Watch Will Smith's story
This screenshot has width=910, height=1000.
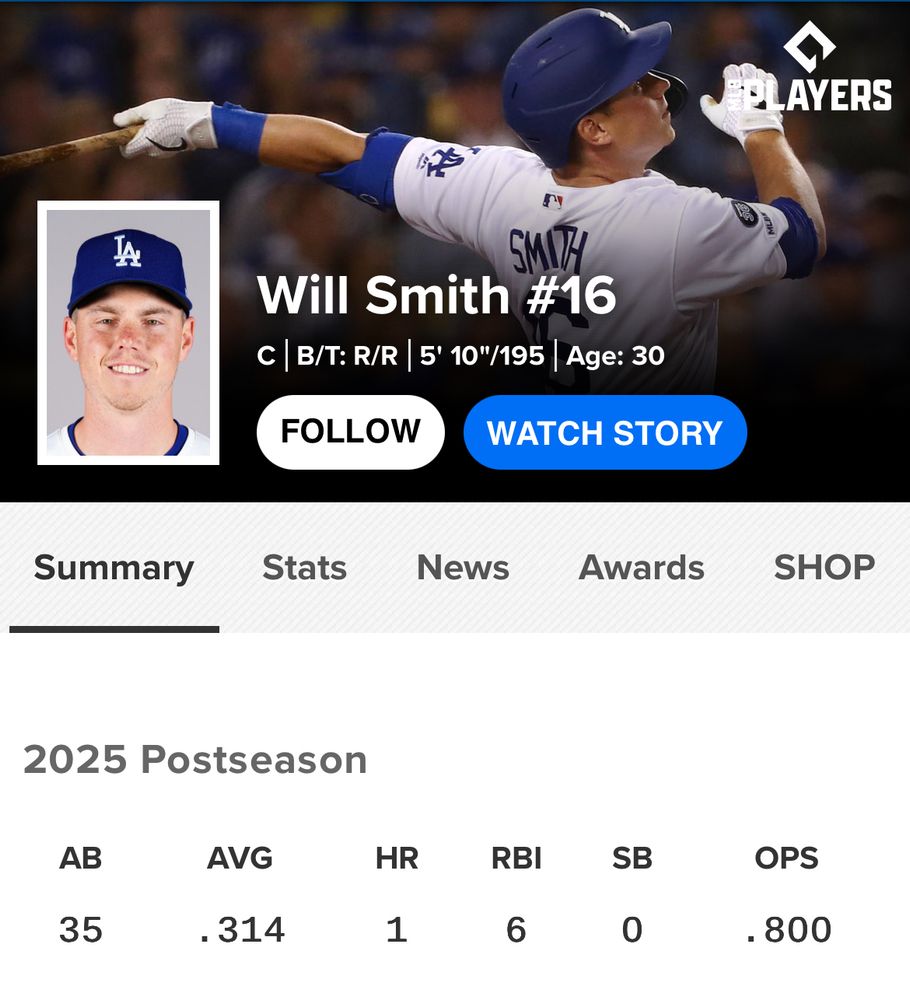coord(604,432)
